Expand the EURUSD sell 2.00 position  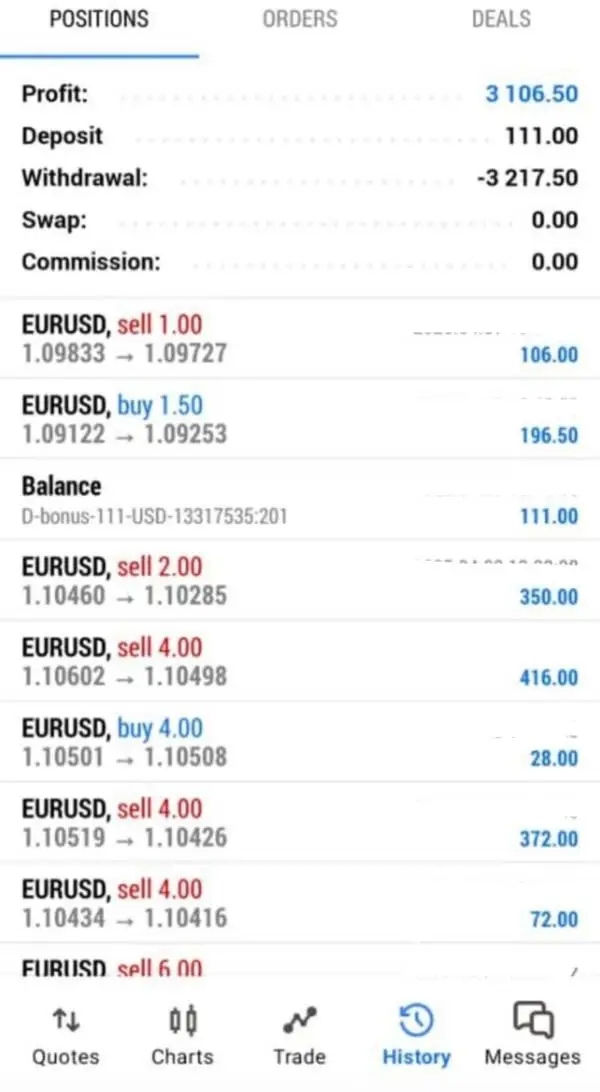299,581
